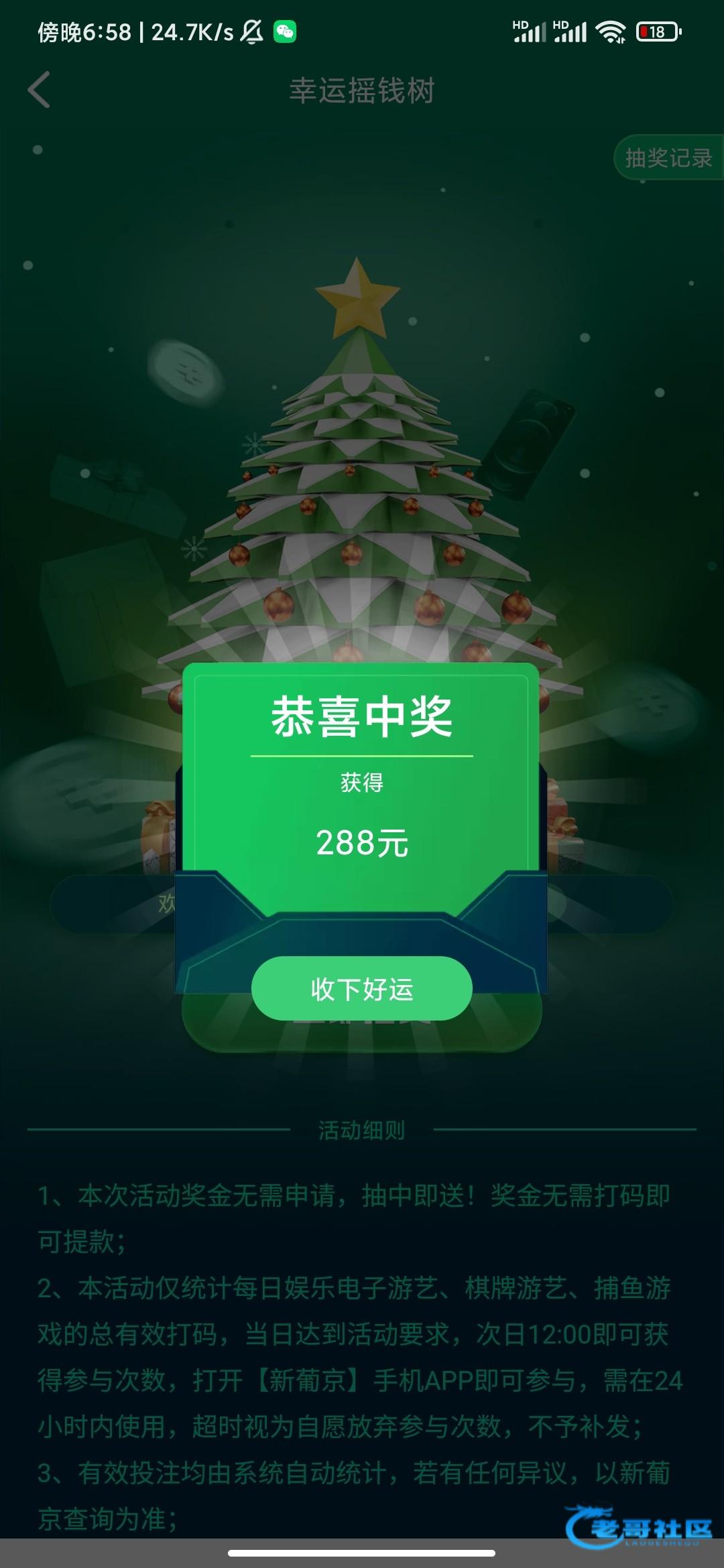Open 抽奖记录 lottery records

tap(667, 158)
